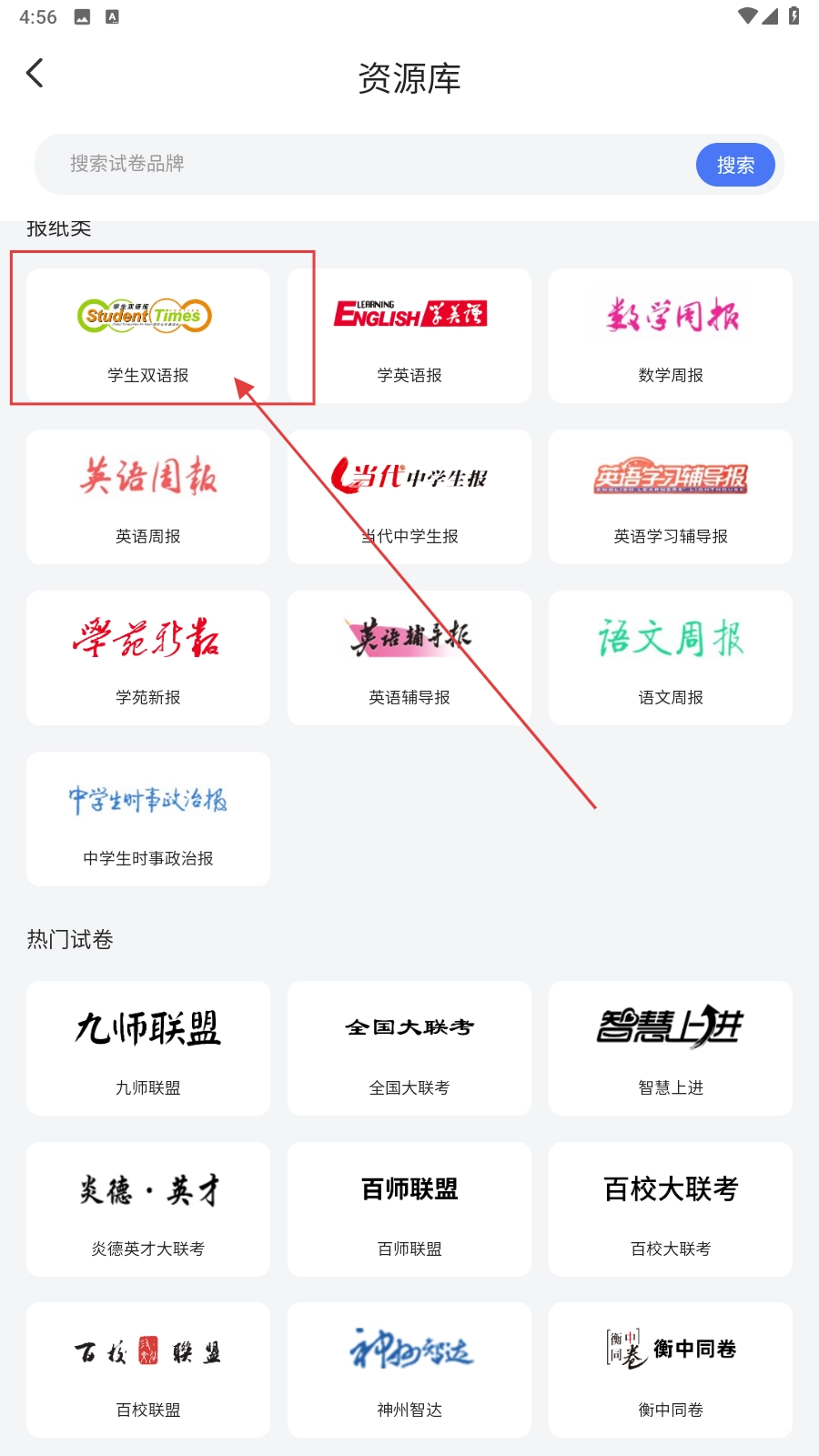Select 语文周报 card
819x1456 pixels.
671,658
